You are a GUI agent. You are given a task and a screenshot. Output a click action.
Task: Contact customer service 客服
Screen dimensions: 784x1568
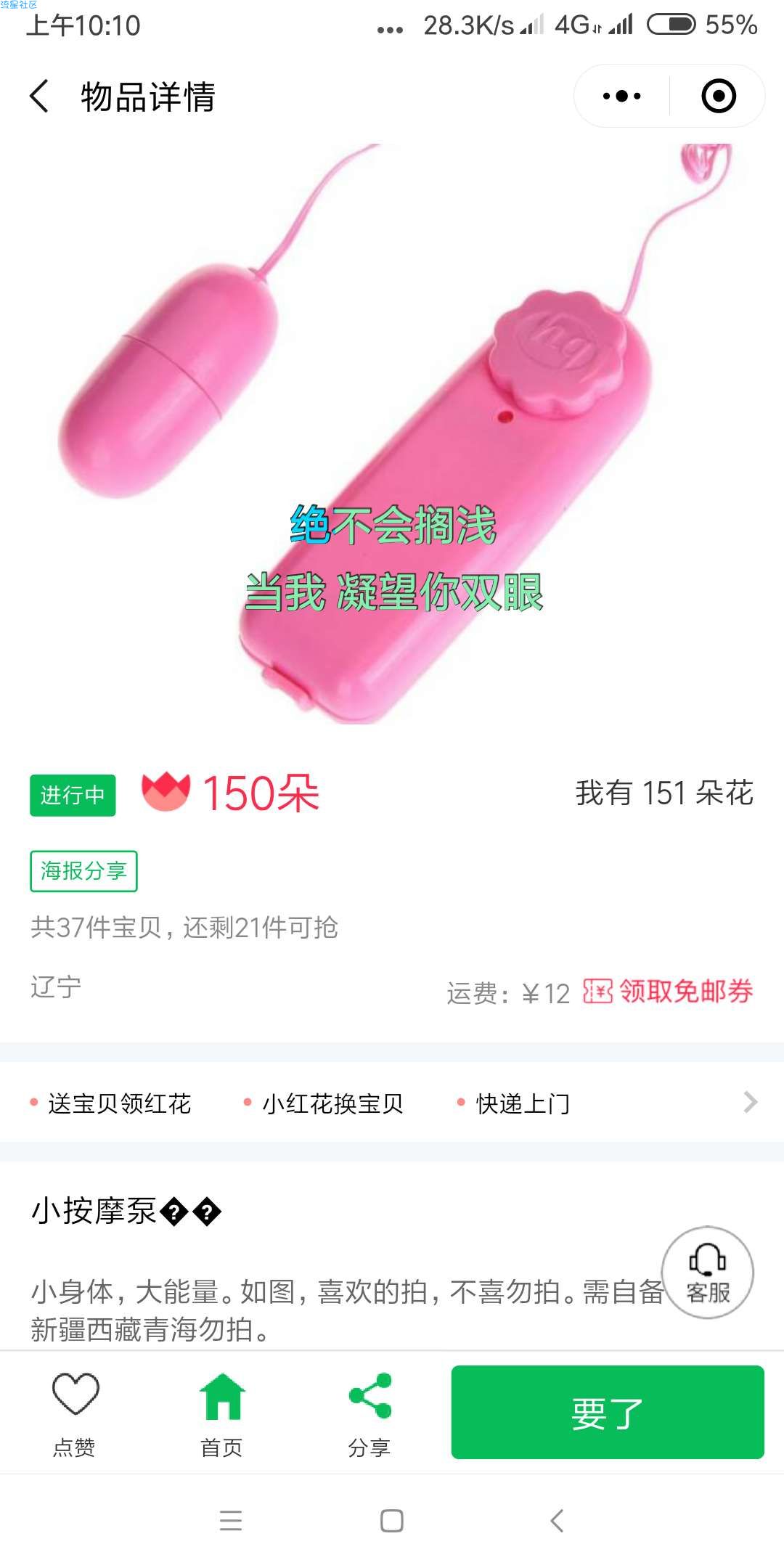click(x=708, y=1273)
